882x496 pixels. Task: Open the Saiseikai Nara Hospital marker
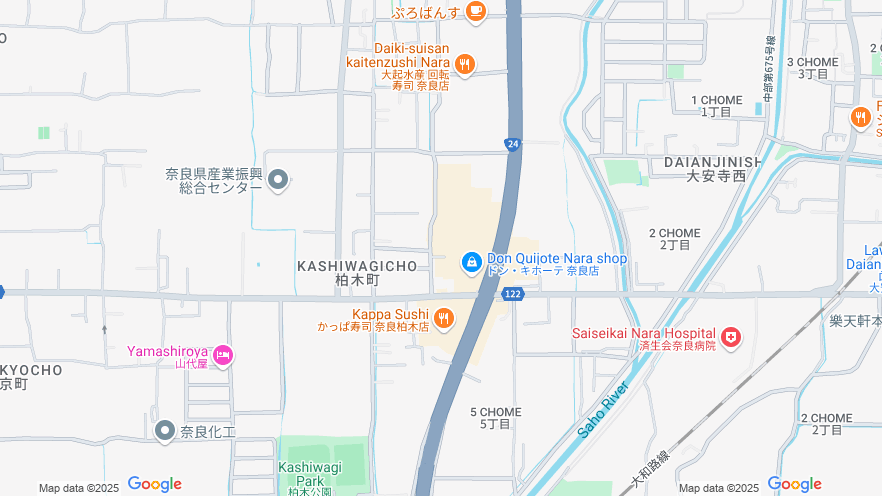(732, 338)
